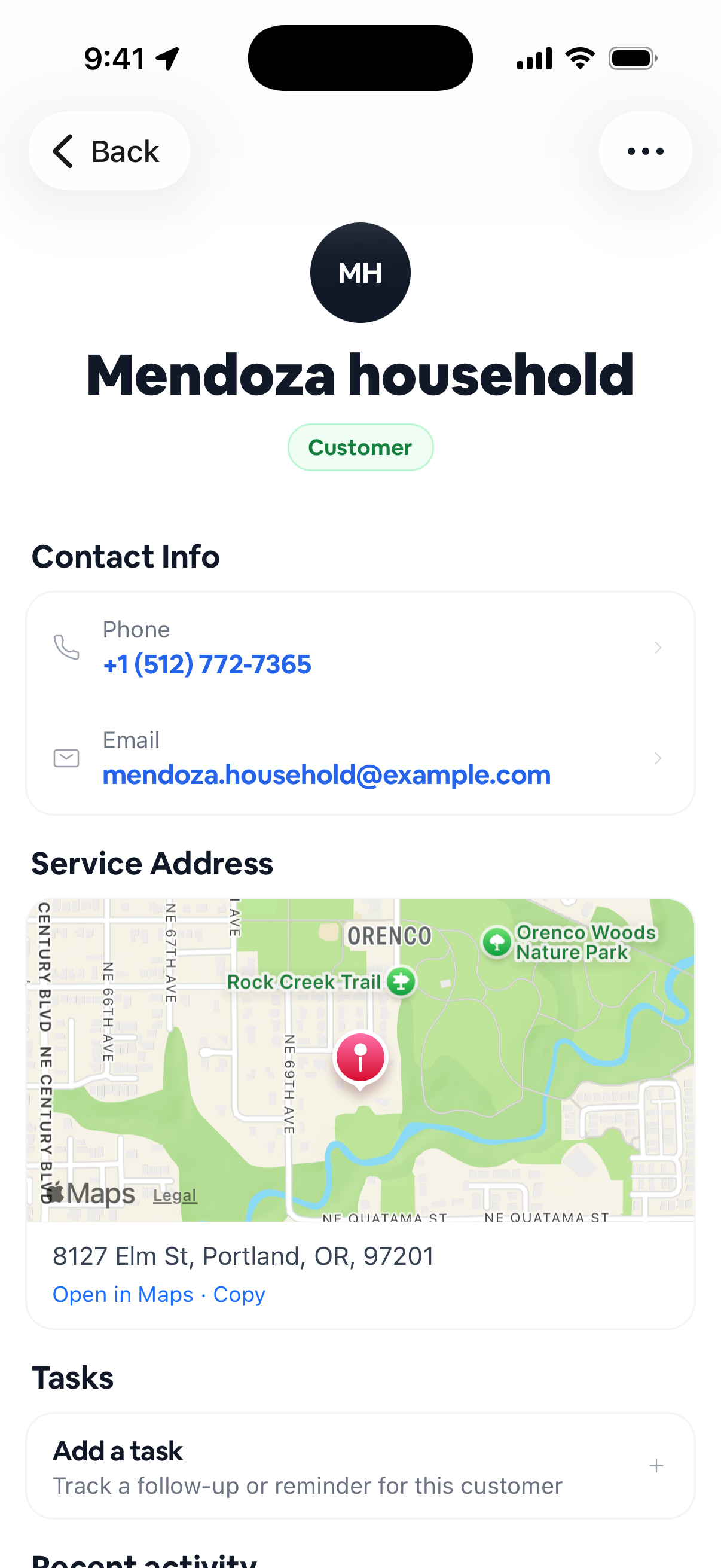Viewport: 721px width, 1568px height.
Task: Open the service address map preview
Action: pyautogui.click(x=360, y=1060)
